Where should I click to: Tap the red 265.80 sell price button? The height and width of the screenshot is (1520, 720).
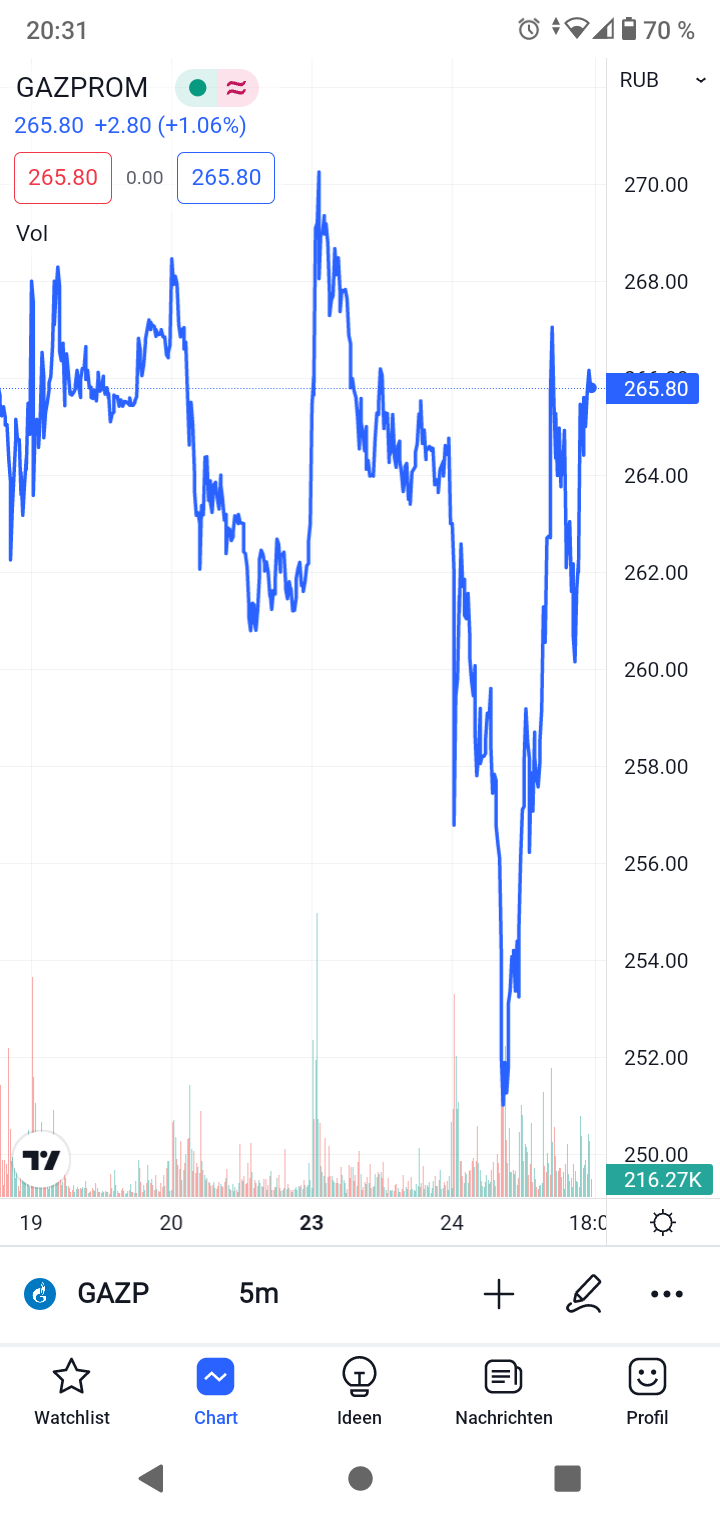(x=63, y=178)
